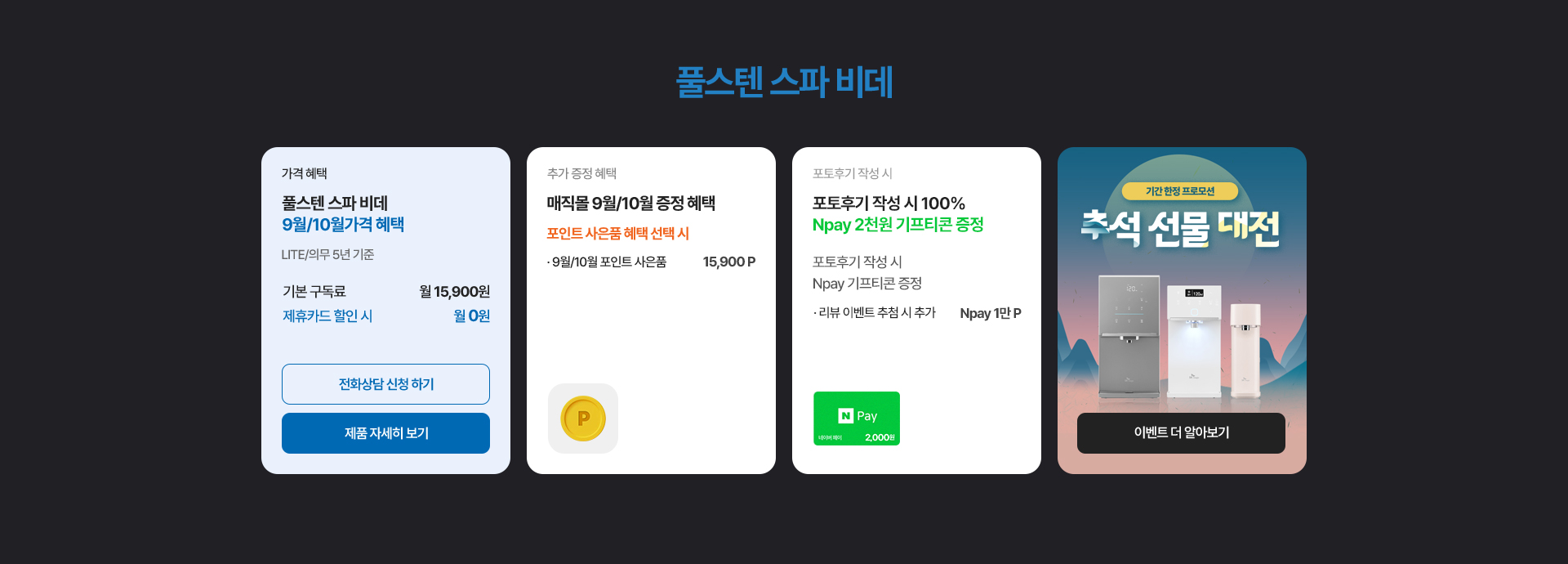
Task: Open 제품 자세히 보기 for product details
Action: click(385, 433)
